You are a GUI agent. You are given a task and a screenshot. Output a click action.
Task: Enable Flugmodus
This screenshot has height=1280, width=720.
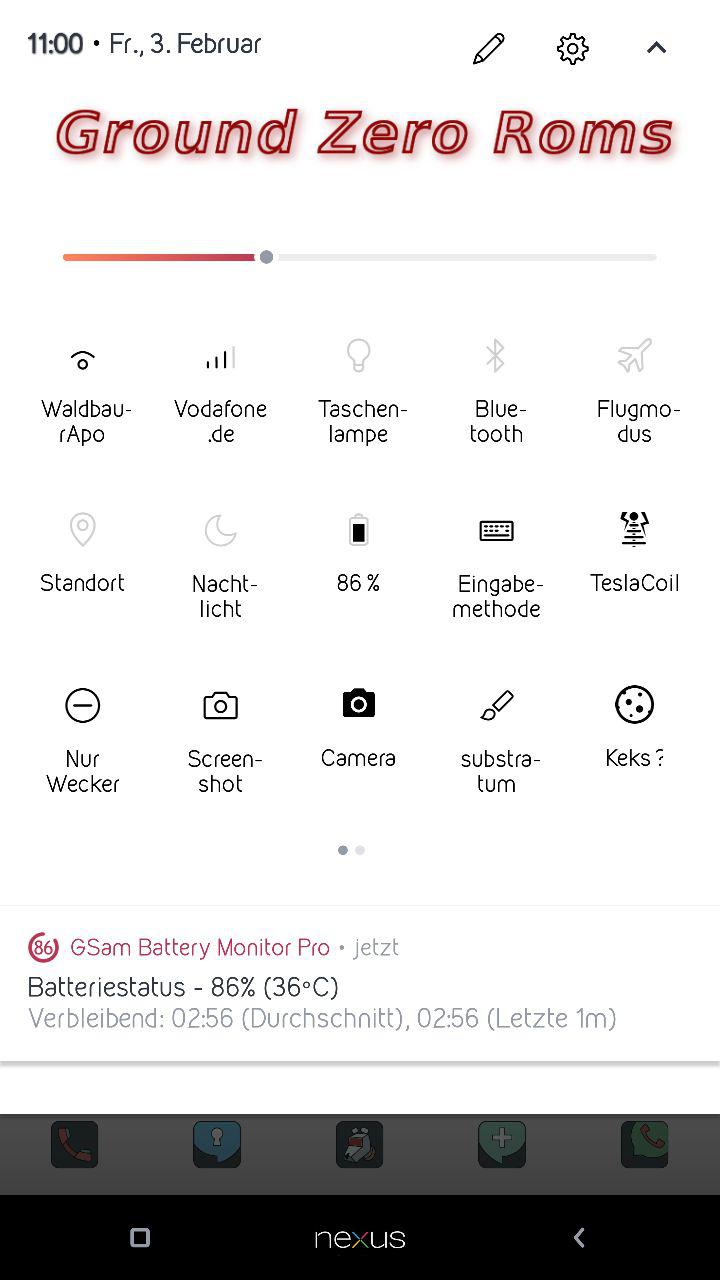click(x=634, y=357)
